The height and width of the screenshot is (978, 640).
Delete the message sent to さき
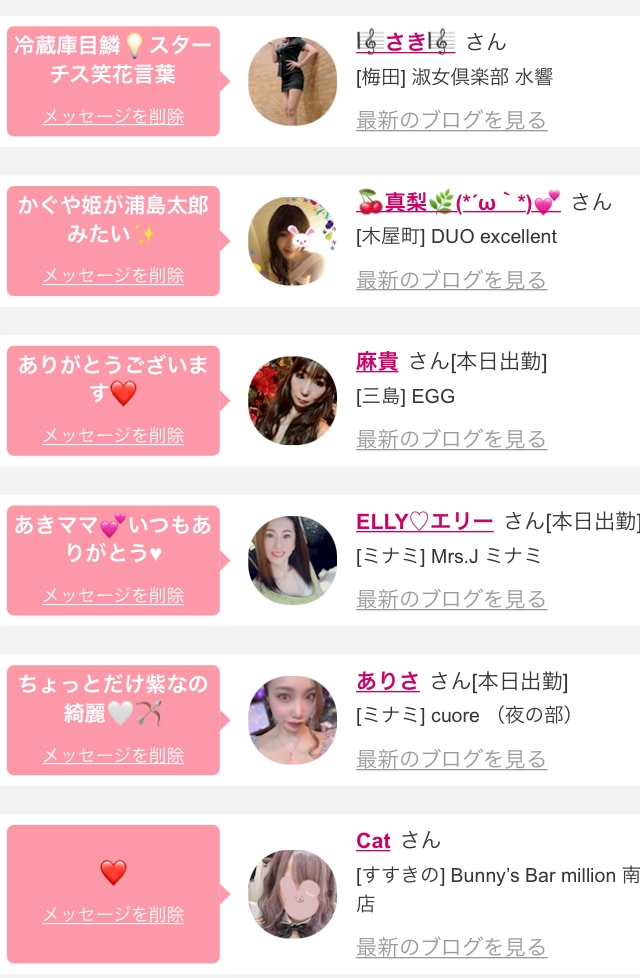(113, 116)
